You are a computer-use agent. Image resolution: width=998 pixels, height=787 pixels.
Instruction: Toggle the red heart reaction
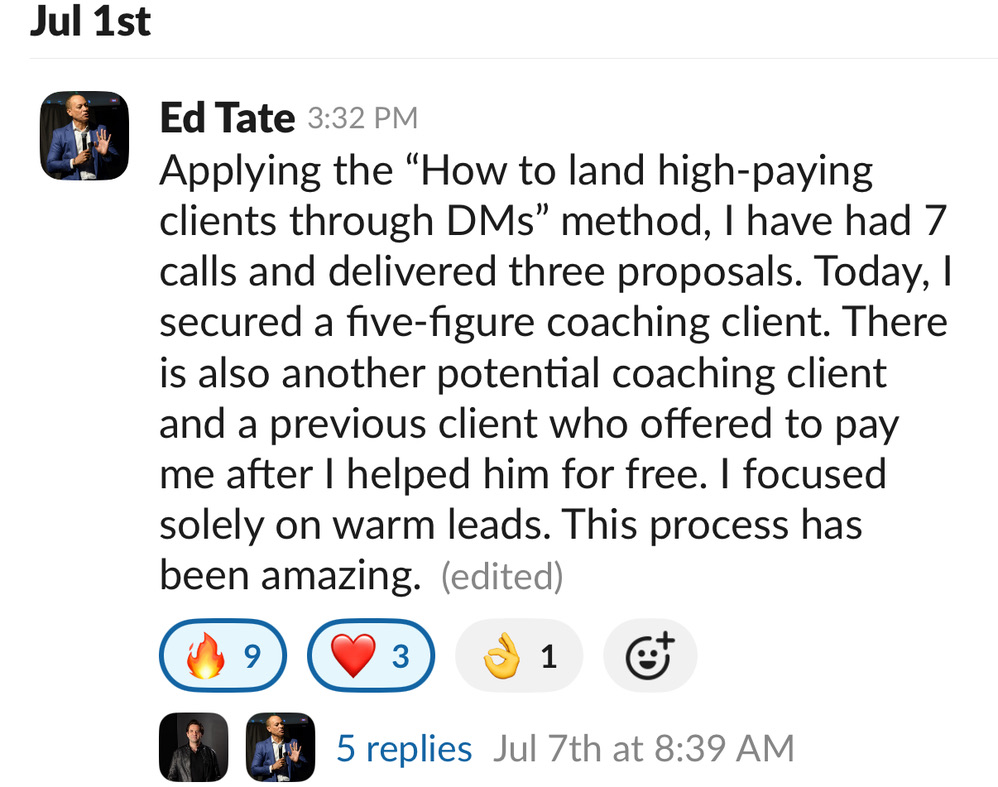pos(370,656)
